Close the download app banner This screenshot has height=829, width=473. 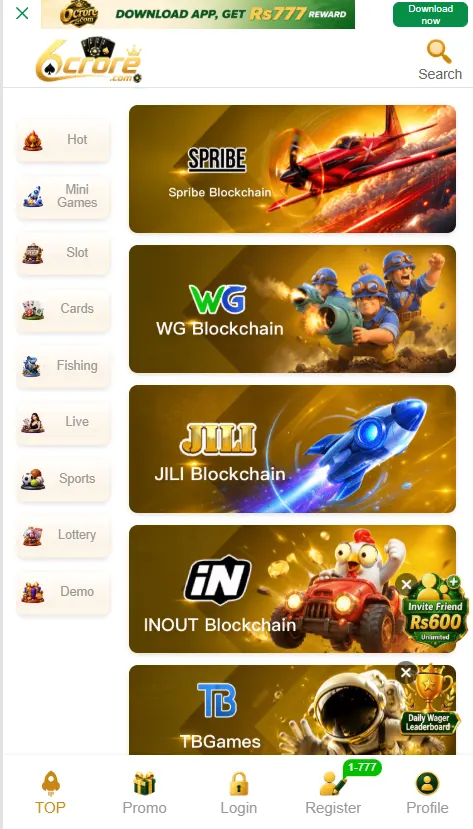click(22, 13)
